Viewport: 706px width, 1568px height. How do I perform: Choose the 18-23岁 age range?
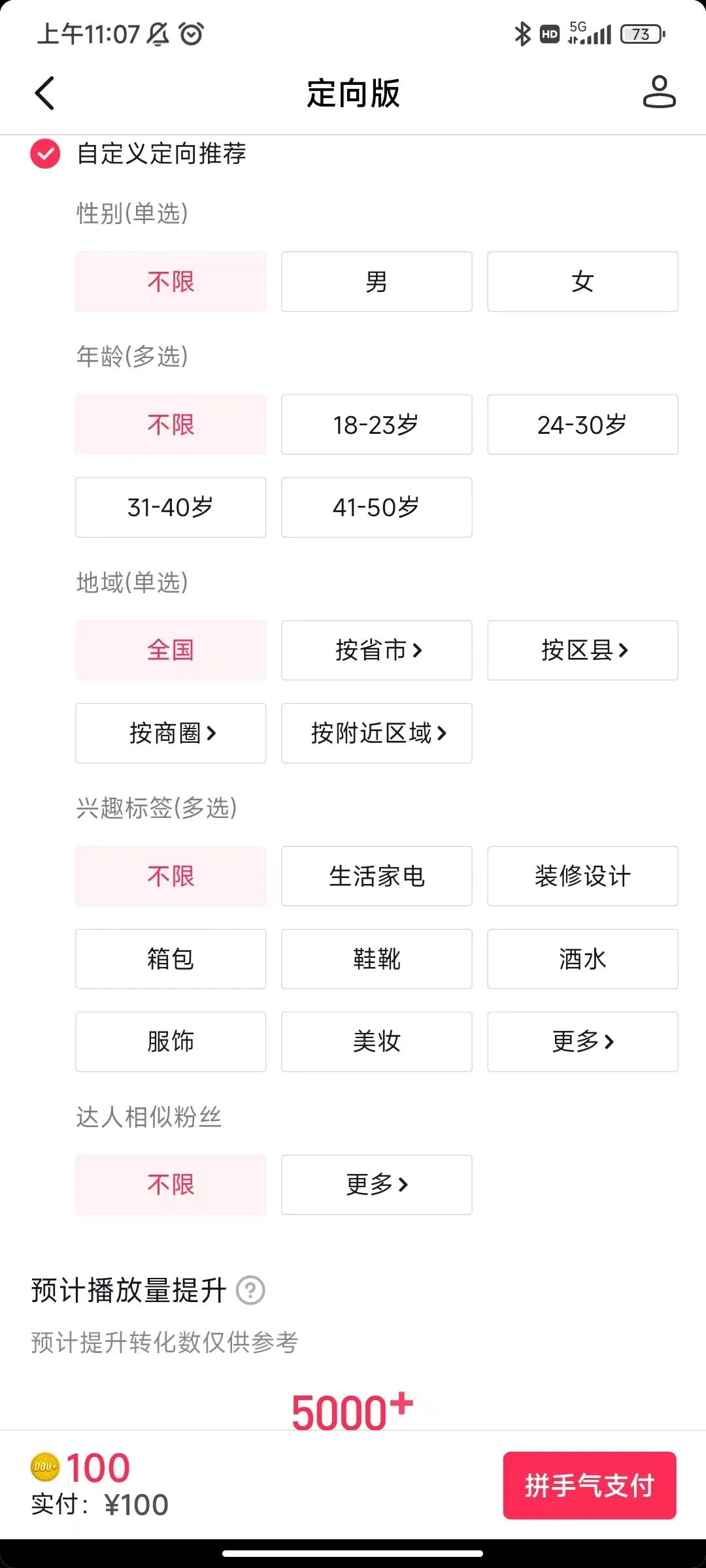(x=377, y=425)
